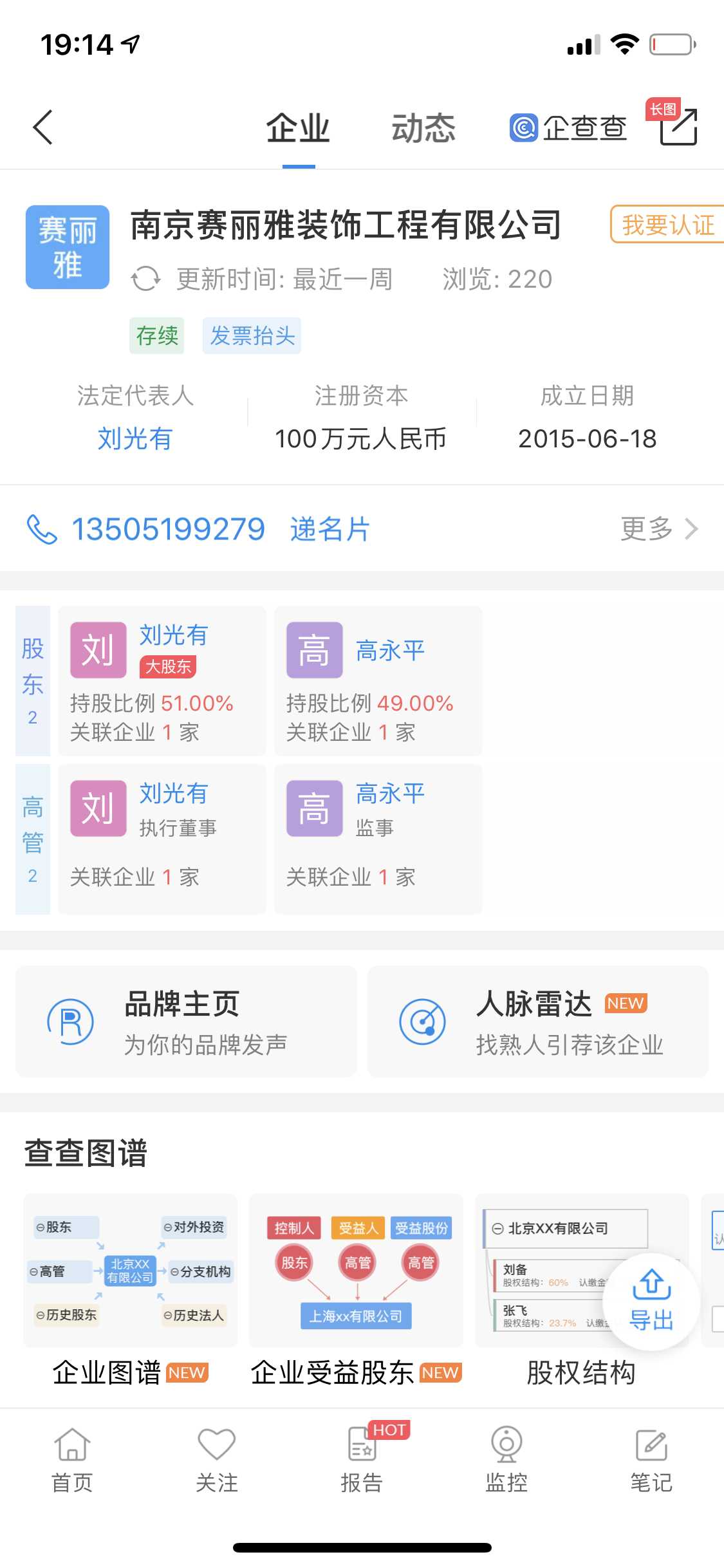
Task: Tap the 我要认证 button
Action: [667, 225]
